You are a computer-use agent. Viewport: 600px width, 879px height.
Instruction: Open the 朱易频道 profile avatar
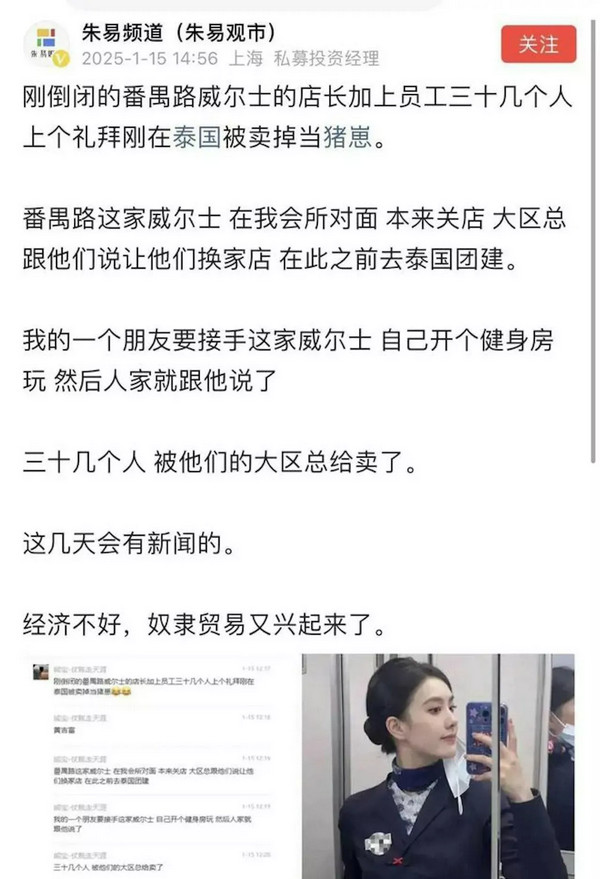(45, 46)
